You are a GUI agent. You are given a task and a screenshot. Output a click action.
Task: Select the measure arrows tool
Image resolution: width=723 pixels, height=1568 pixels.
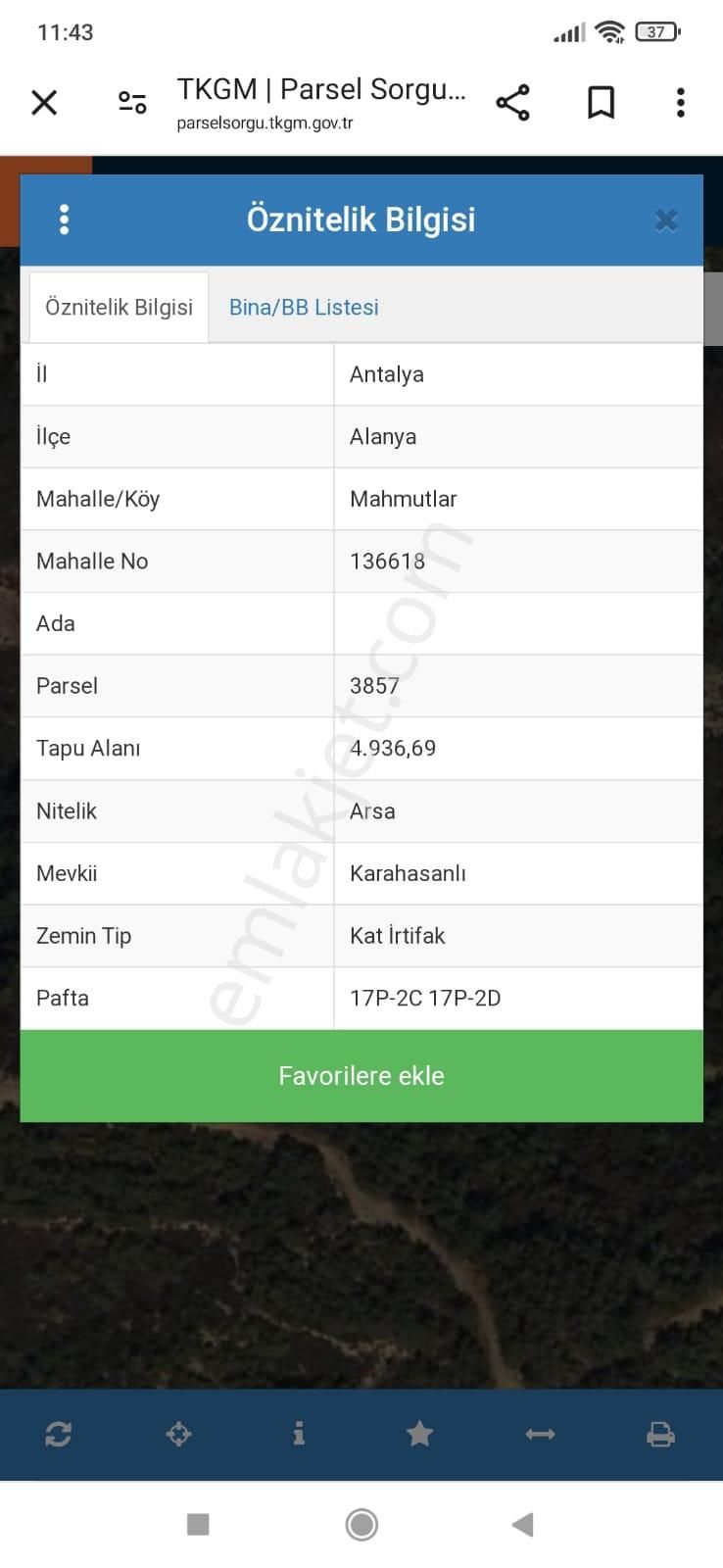[540, 1435]
